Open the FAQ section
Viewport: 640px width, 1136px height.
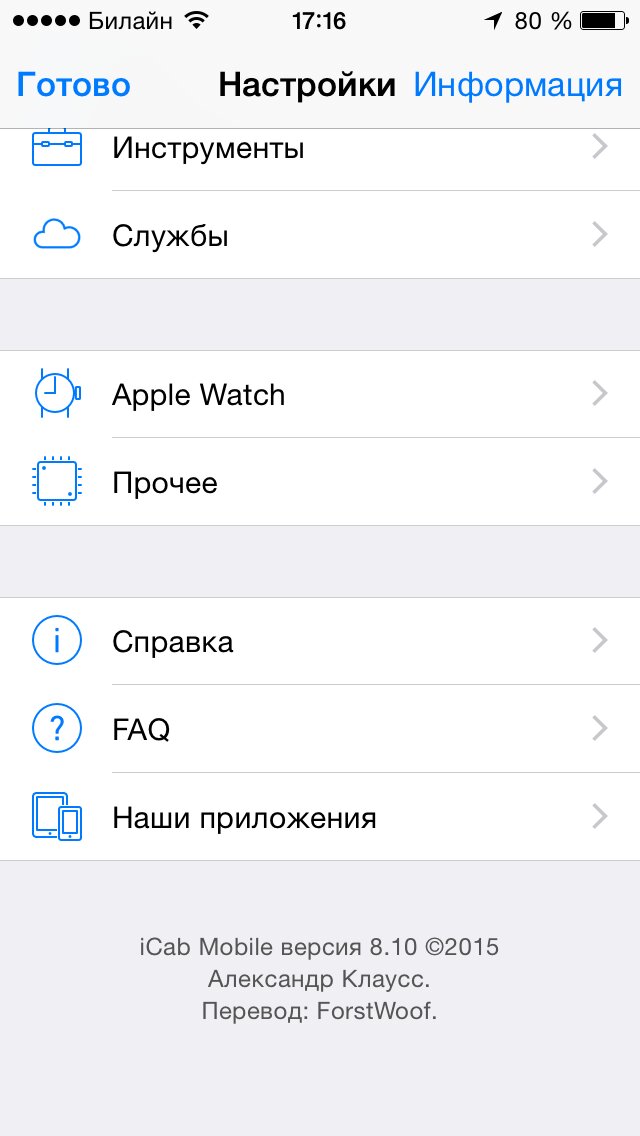click(x=320, y=729)
